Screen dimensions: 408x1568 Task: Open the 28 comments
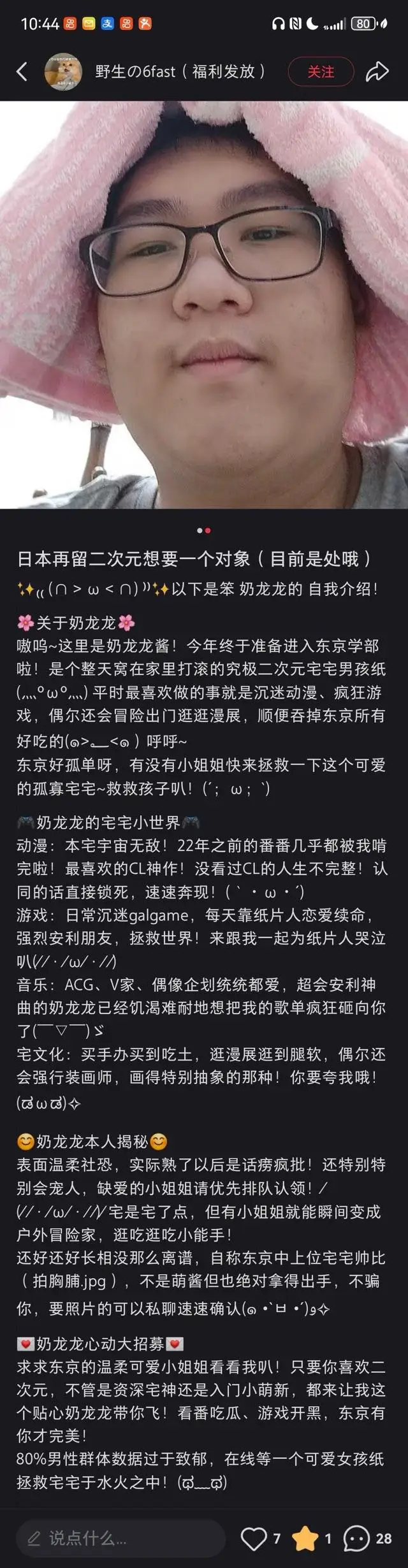(x=367, y=1539)
